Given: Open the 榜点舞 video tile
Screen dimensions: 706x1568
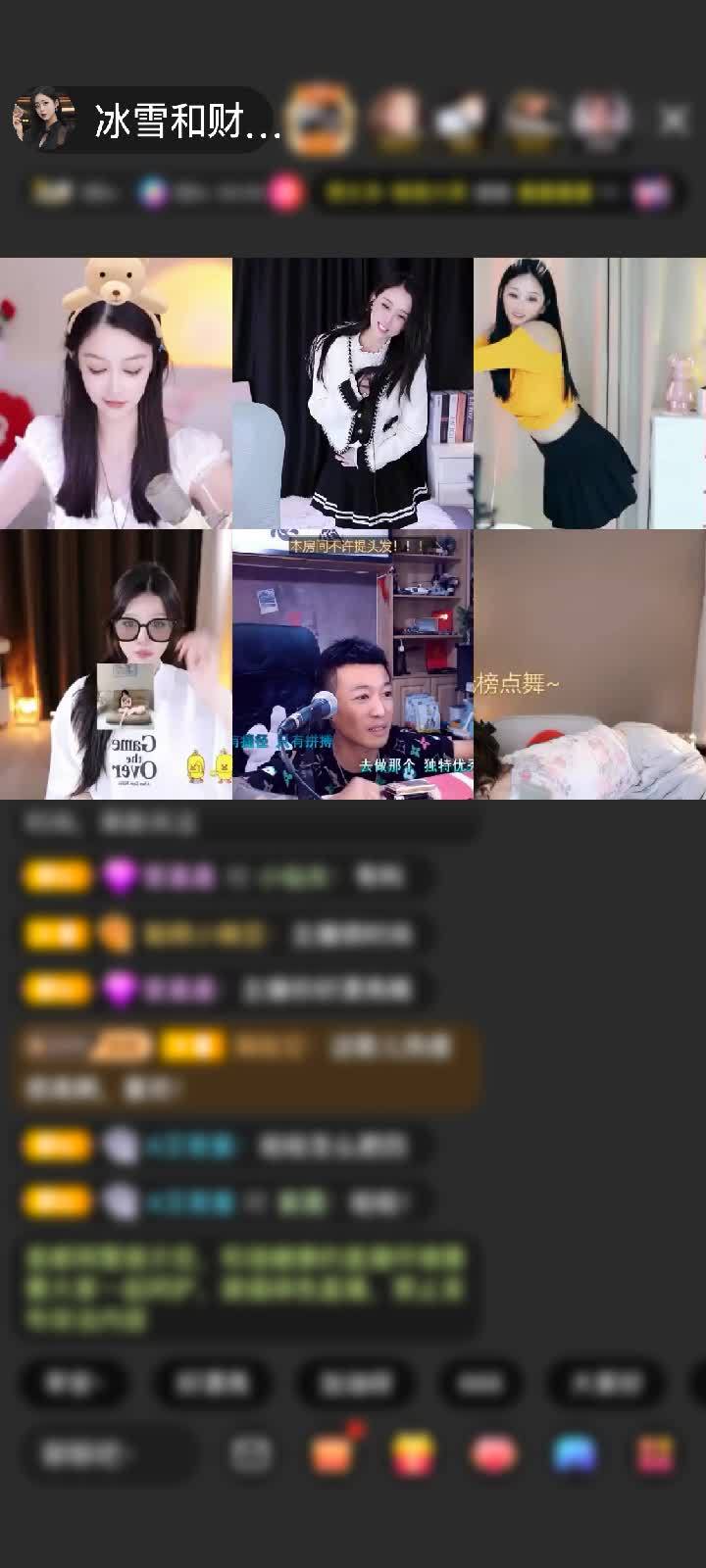Looking at the screenshot, I should click(589, 664).
